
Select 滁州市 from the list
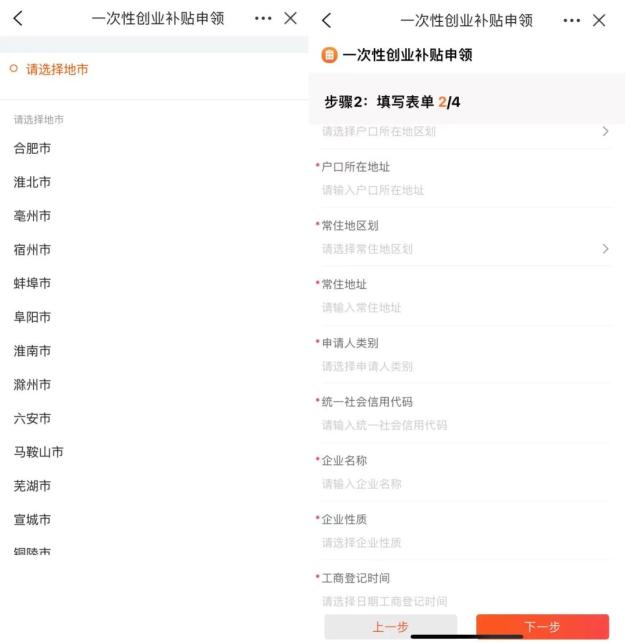coord(32,385)
